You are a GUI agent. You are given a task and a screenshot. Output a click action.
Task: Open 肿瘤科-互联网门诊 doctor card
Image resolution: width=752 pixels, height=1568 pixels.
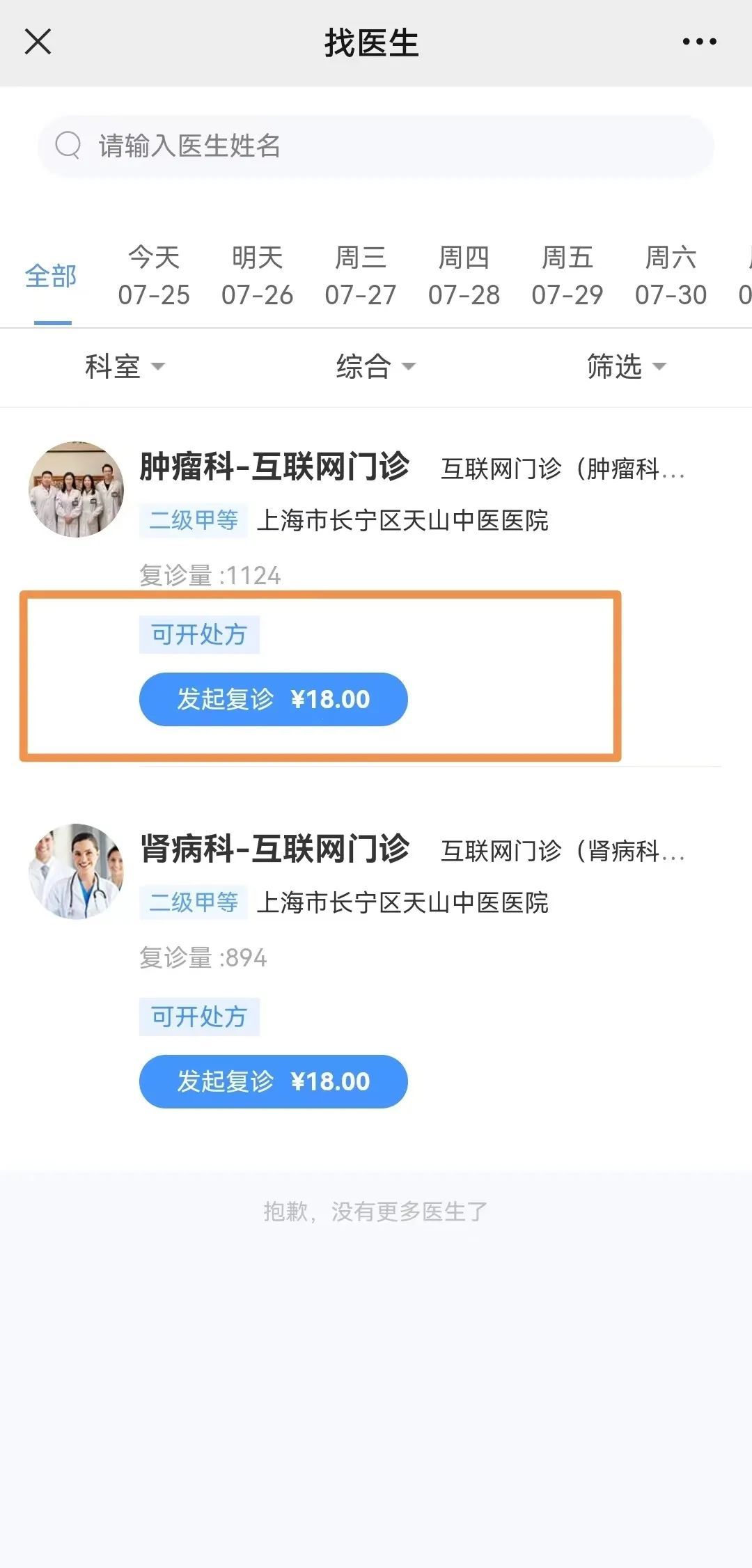[x=274, y=467]
